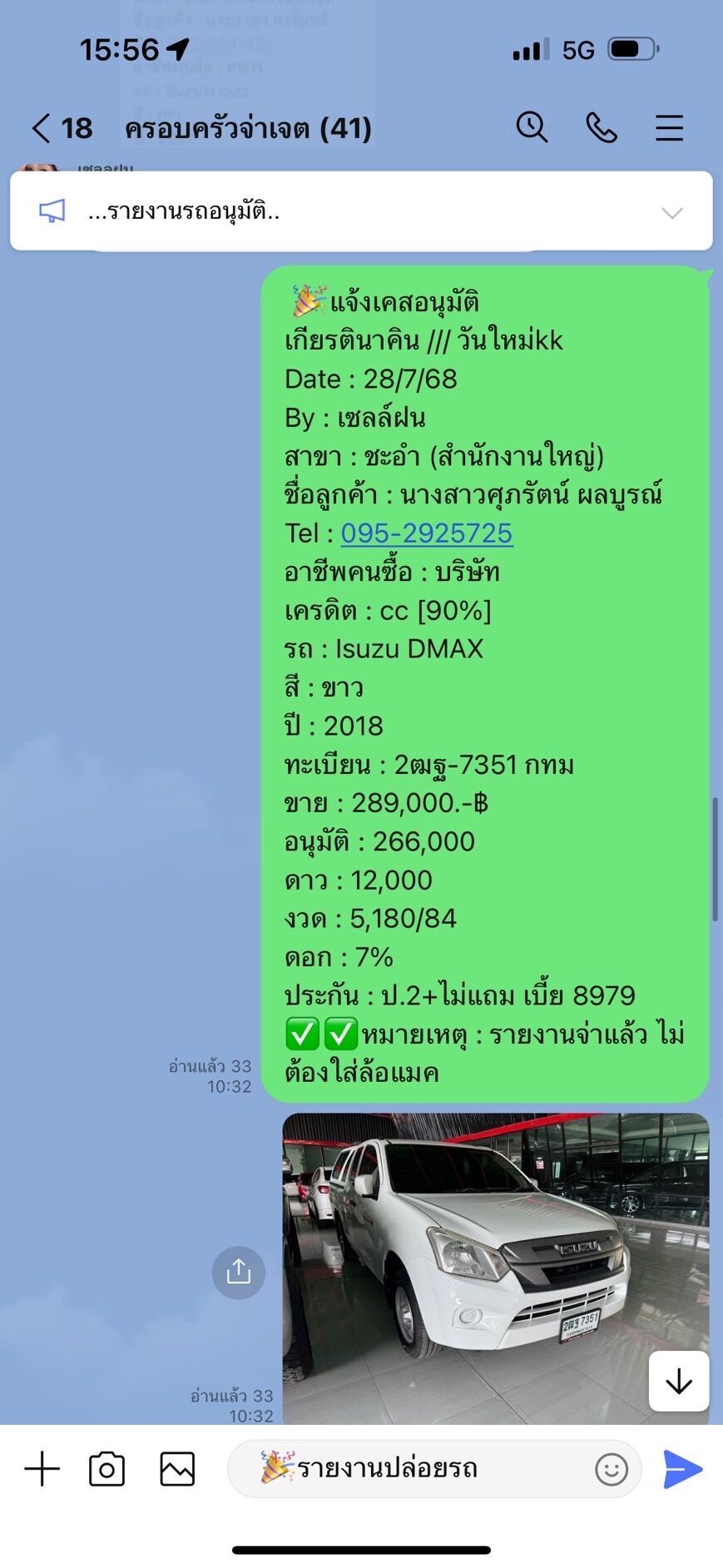Open the plus attachment menu

click(x=42, y=1469)
